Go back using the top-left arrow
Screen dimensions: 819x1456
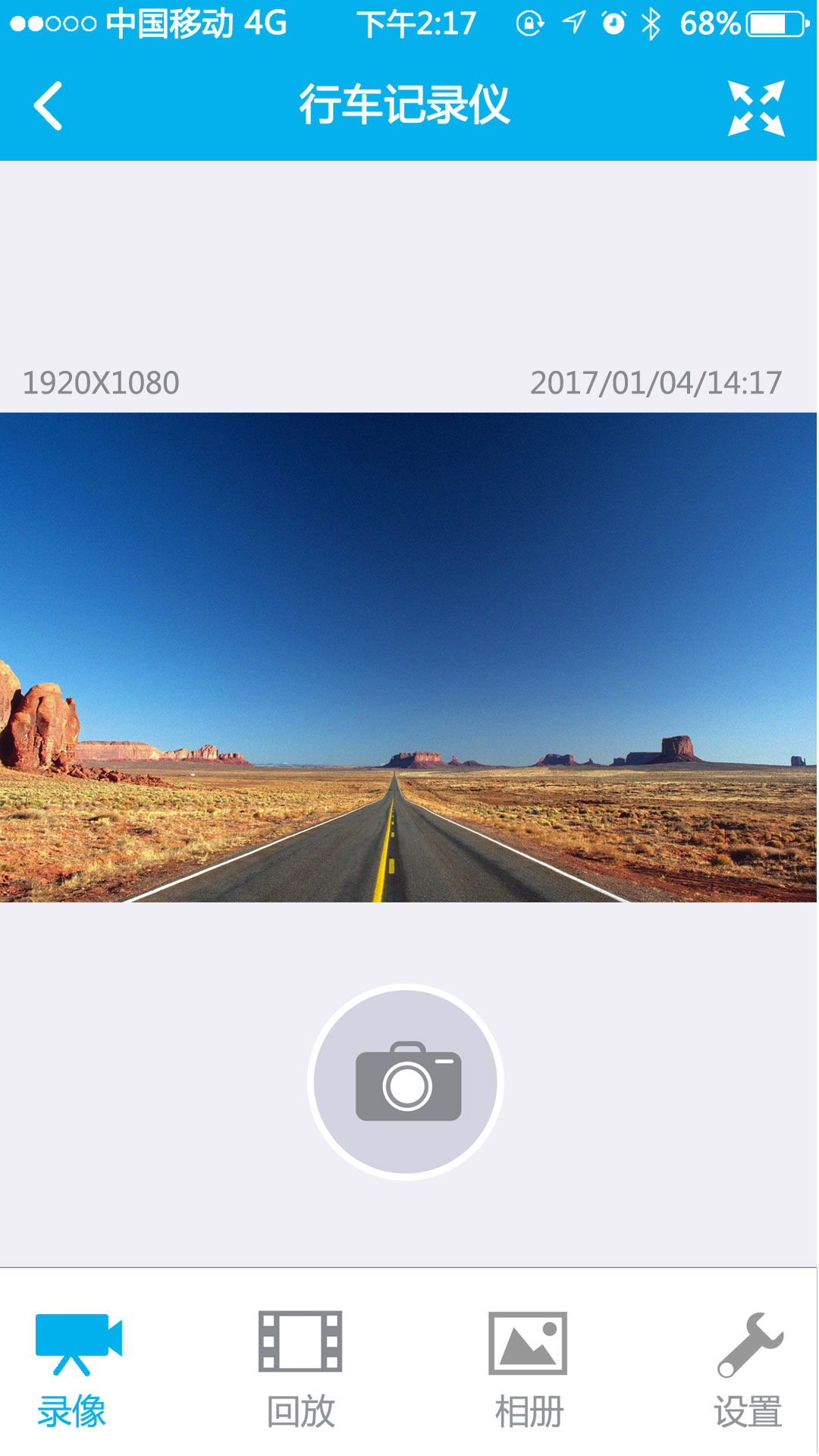49,106
